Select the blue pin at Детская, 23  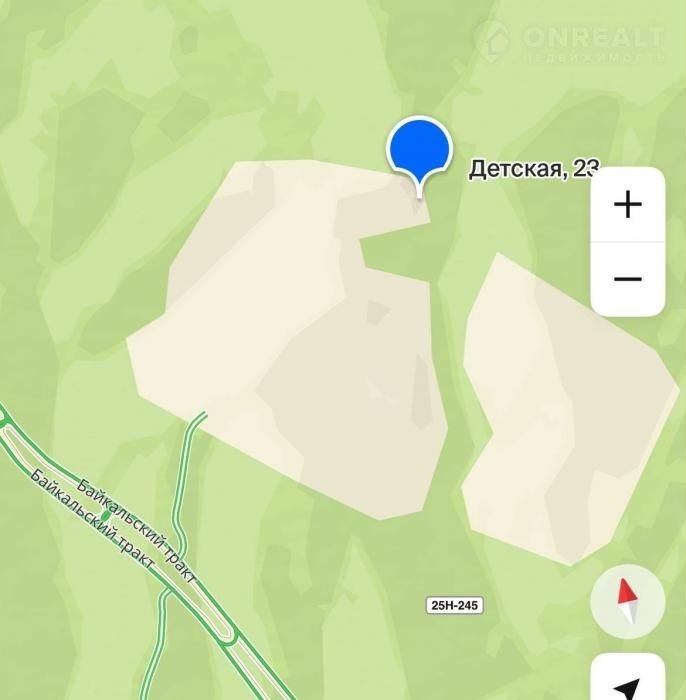419,150
